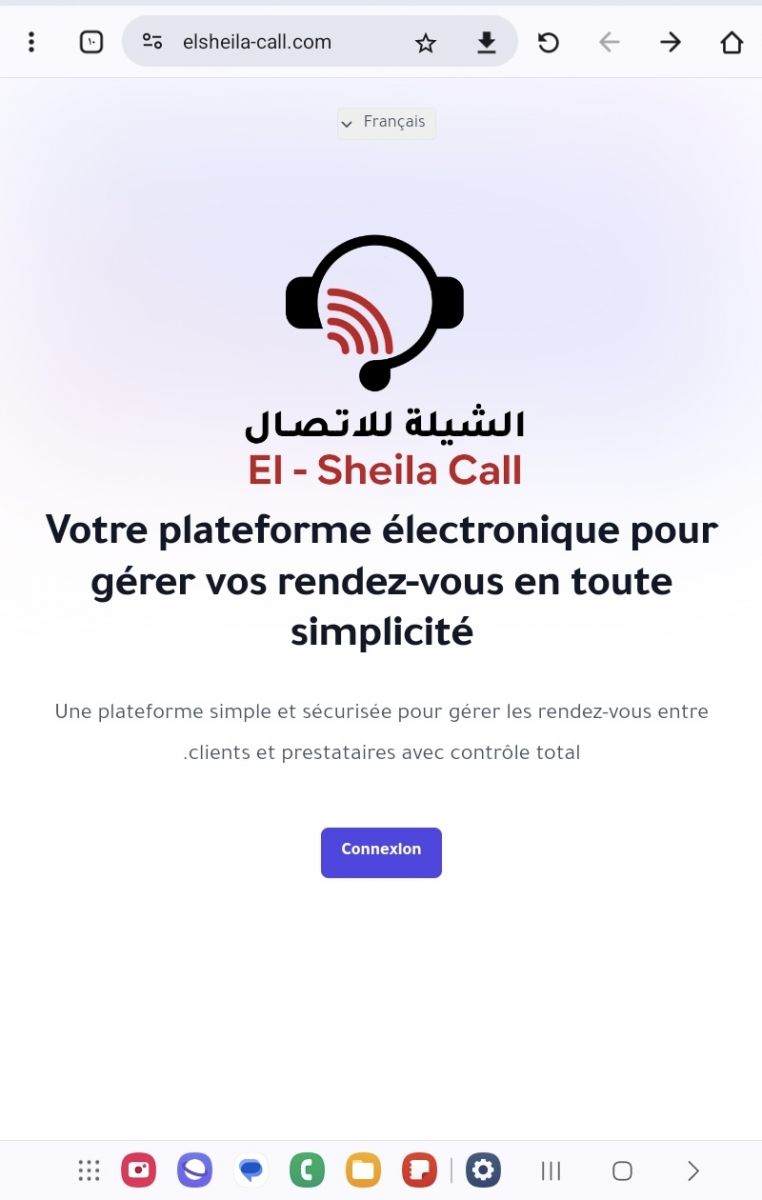Open the Phone app in taskbar

point(307,1170)
